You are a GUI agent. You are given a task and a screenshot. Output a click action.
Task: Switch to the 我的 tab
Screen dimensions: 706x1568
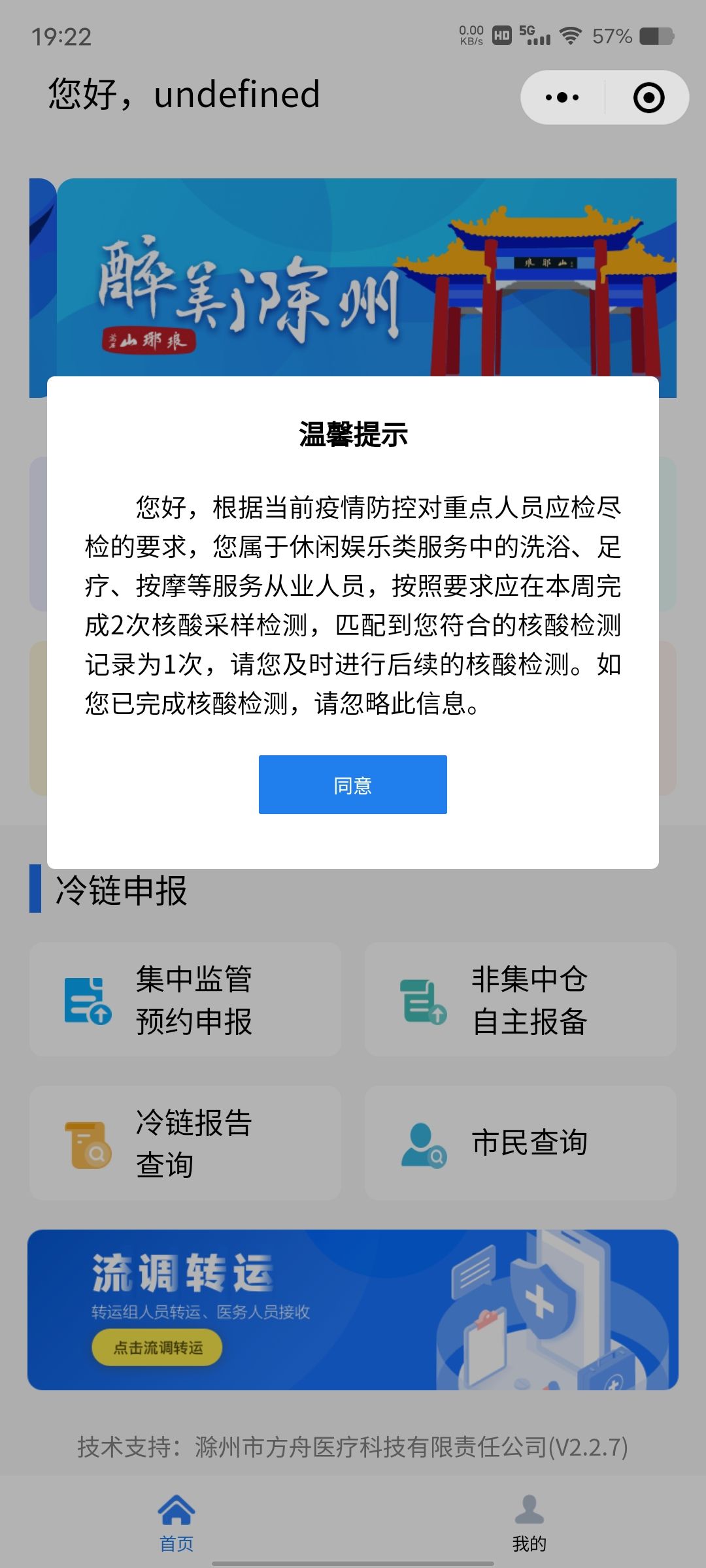pos(529,1524)
